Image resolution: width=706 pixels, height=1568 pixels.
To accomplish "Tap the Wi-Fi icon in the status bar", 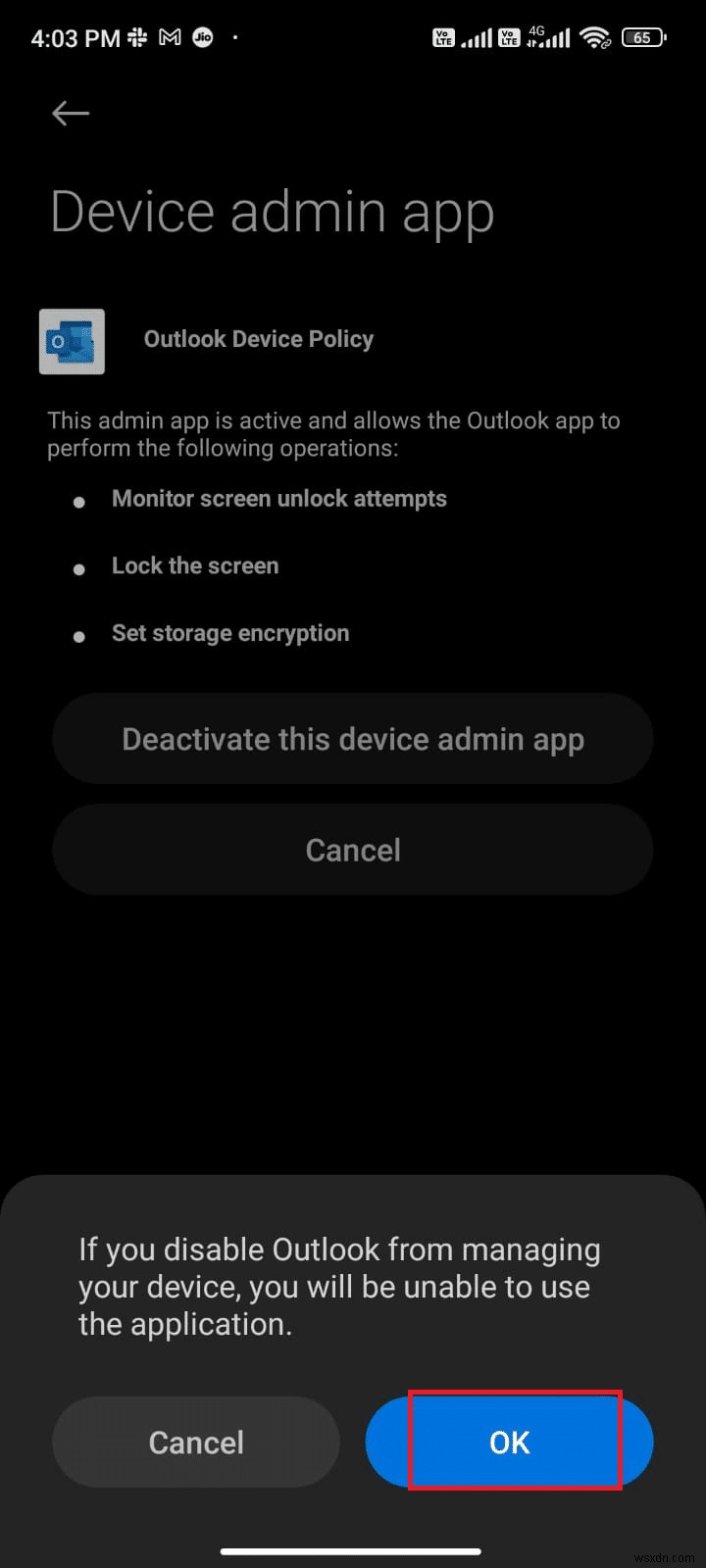I will point(595,36).
